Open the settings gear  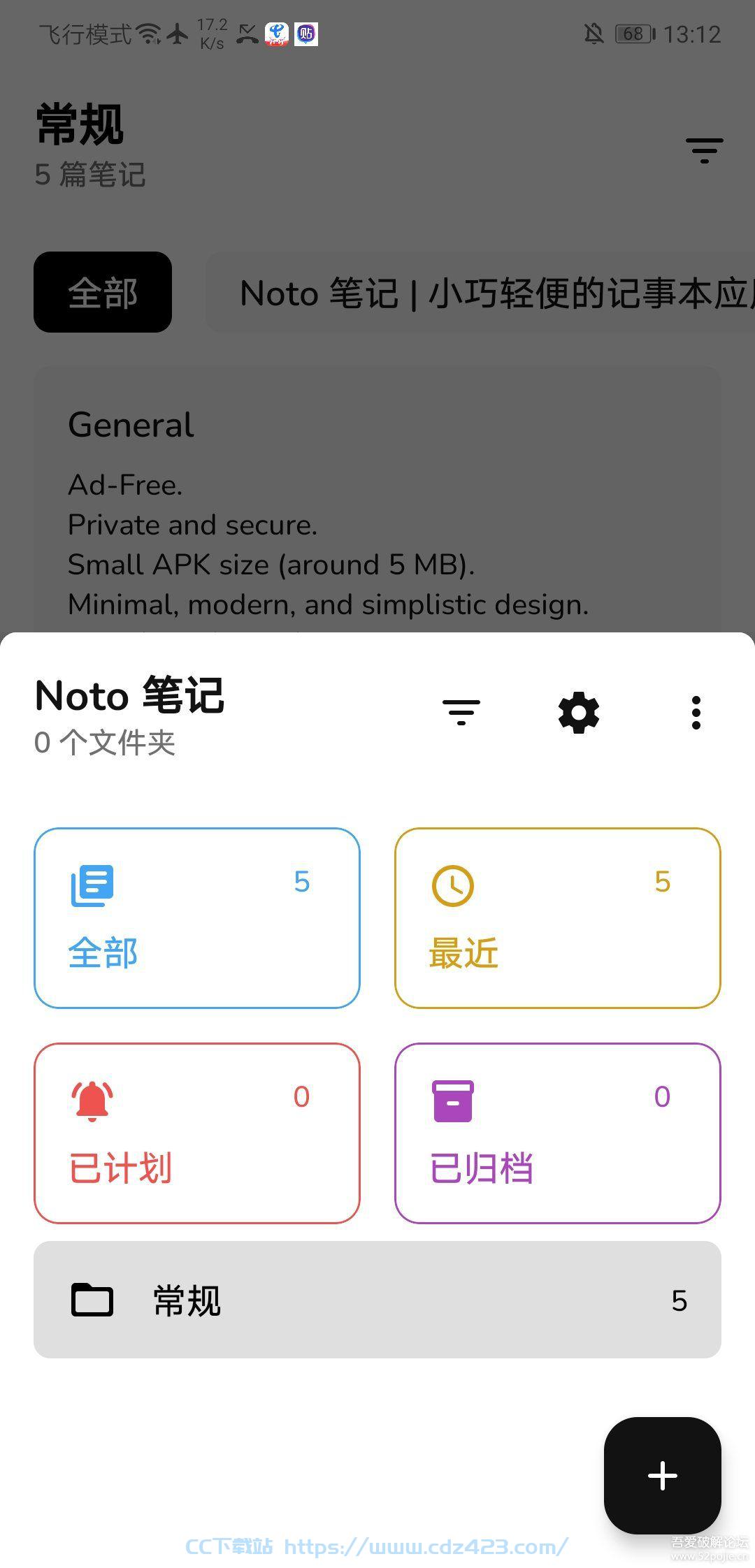click(x=579, y=713)
